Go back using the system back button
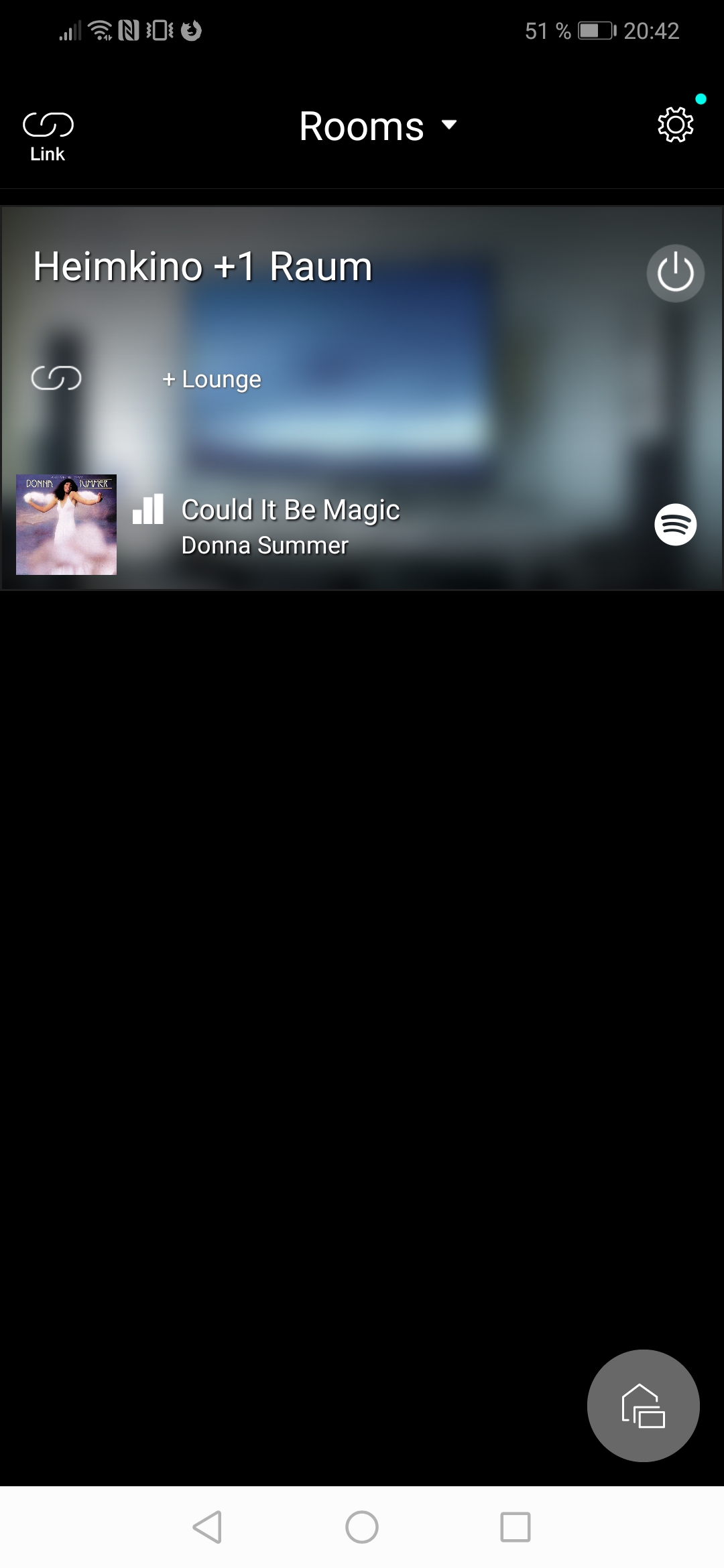Viewport: 724px width, 1568px height. (207, 1527)
